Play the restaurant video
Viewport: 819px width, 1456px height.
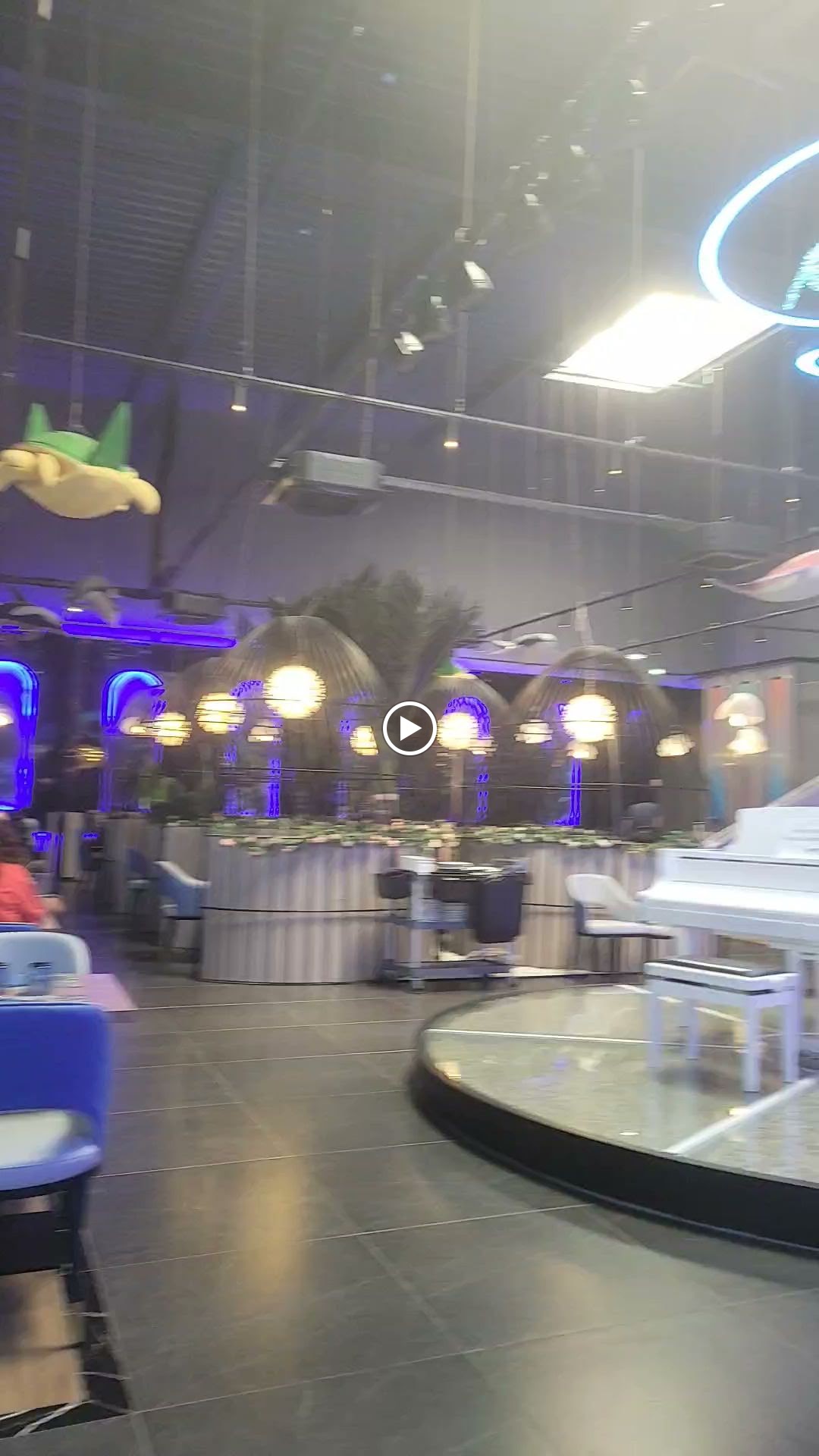tap(409, 728)
